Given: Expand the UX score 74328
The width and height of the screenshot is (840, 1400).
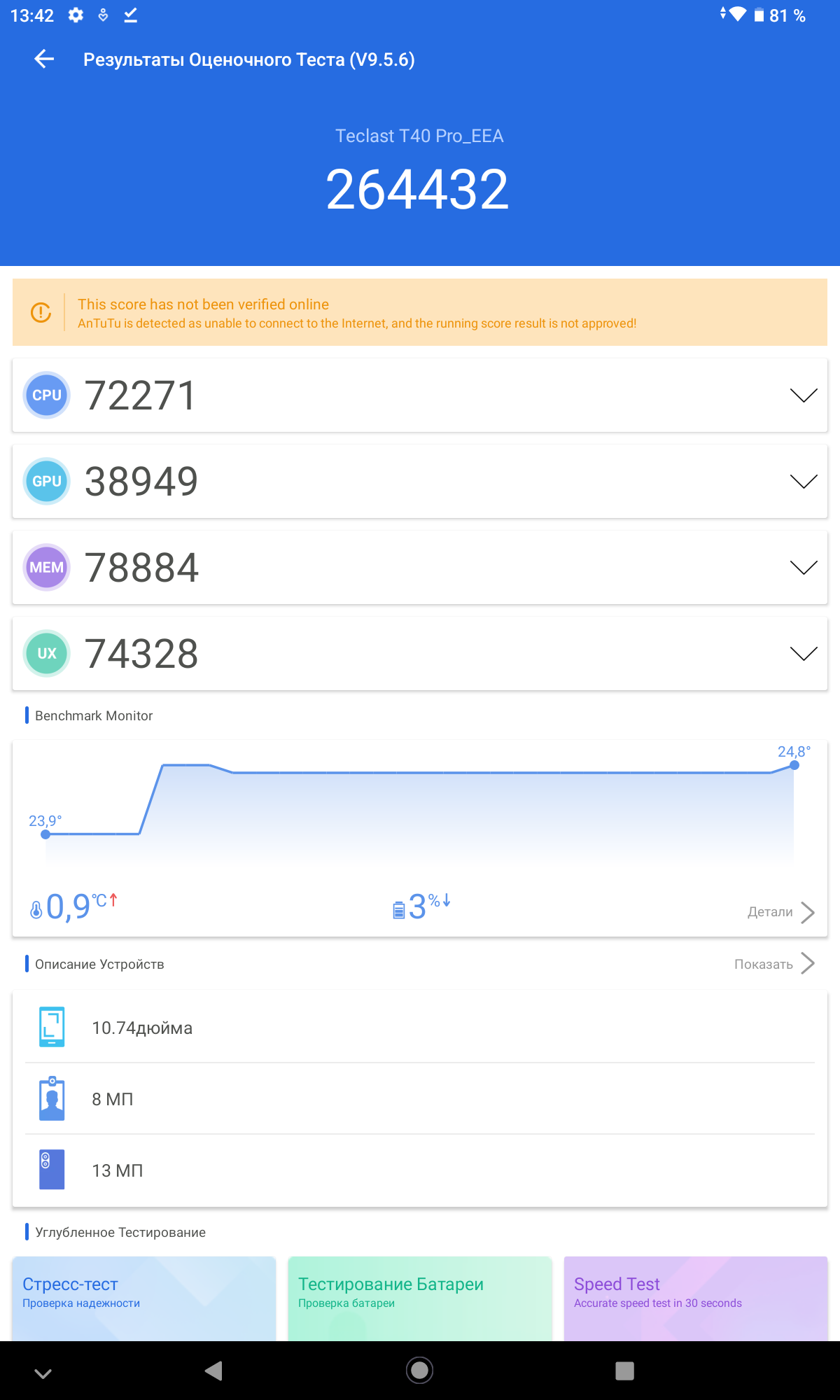Looking at the screenshot, I should pyautogui.click(x=803, y=654).
